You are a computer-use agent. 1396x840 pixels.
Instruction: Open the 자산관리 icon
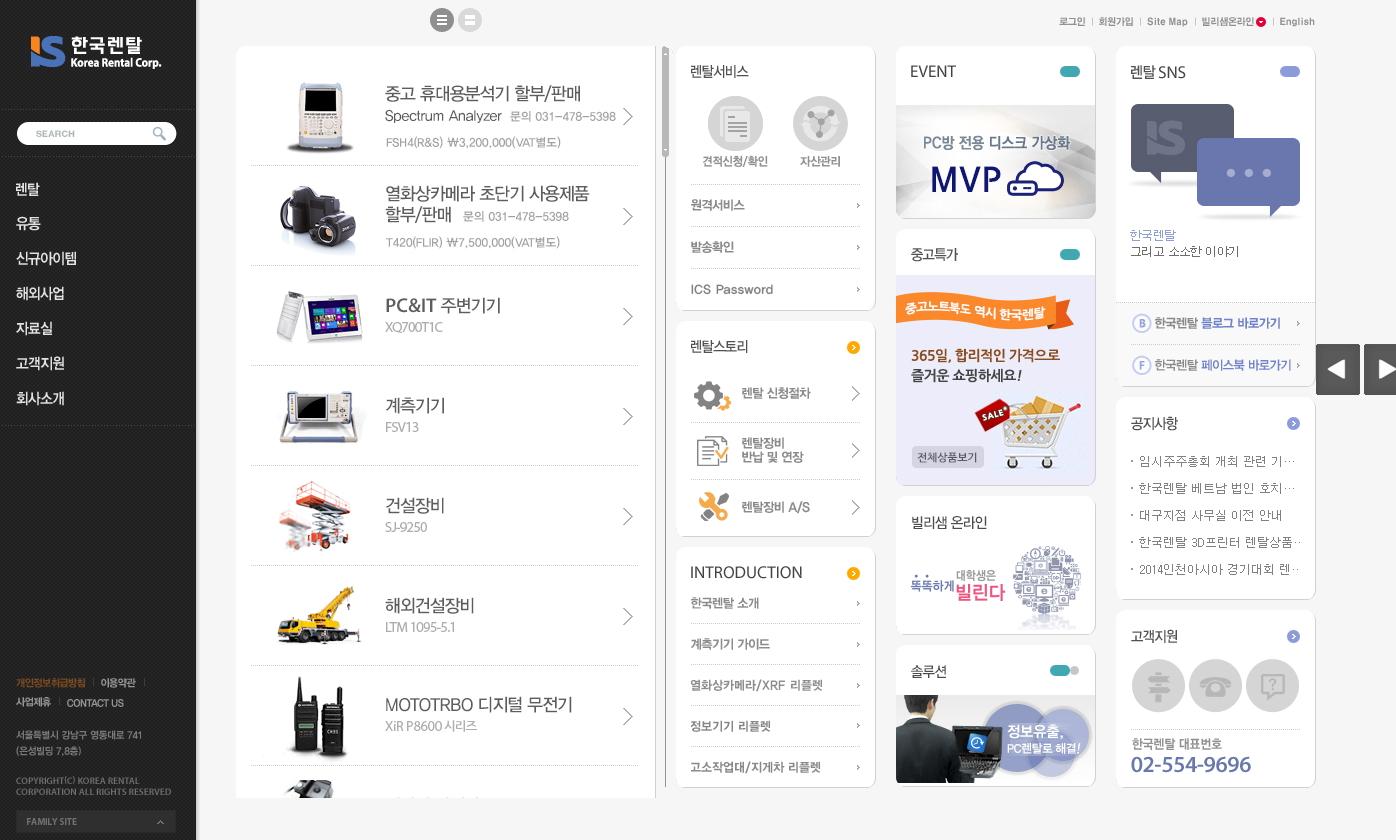(820, 124)
